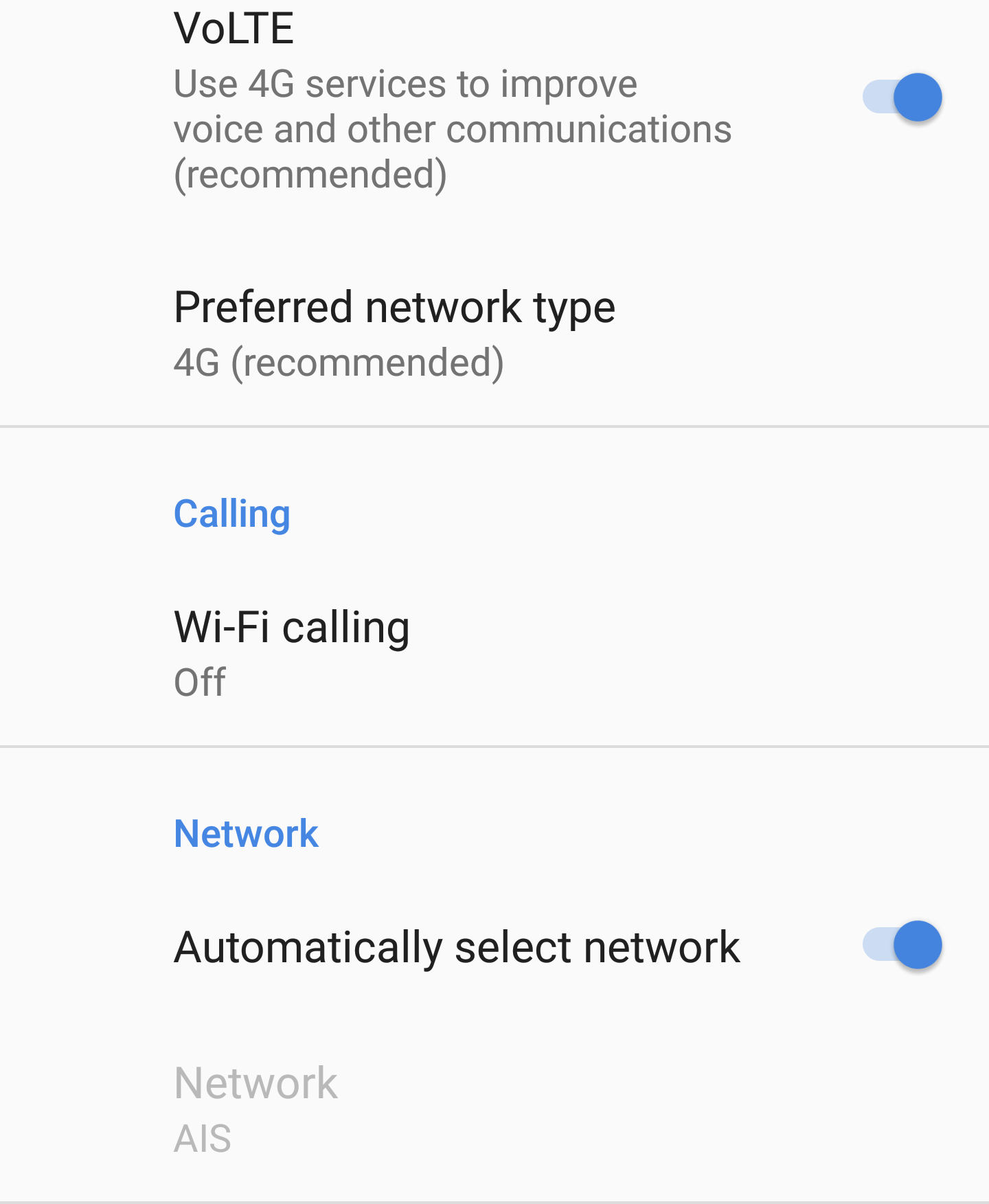Viewport: 989px width, 1204px height.
Task: Disable the VoLTE switch
Action: [902, 98]
